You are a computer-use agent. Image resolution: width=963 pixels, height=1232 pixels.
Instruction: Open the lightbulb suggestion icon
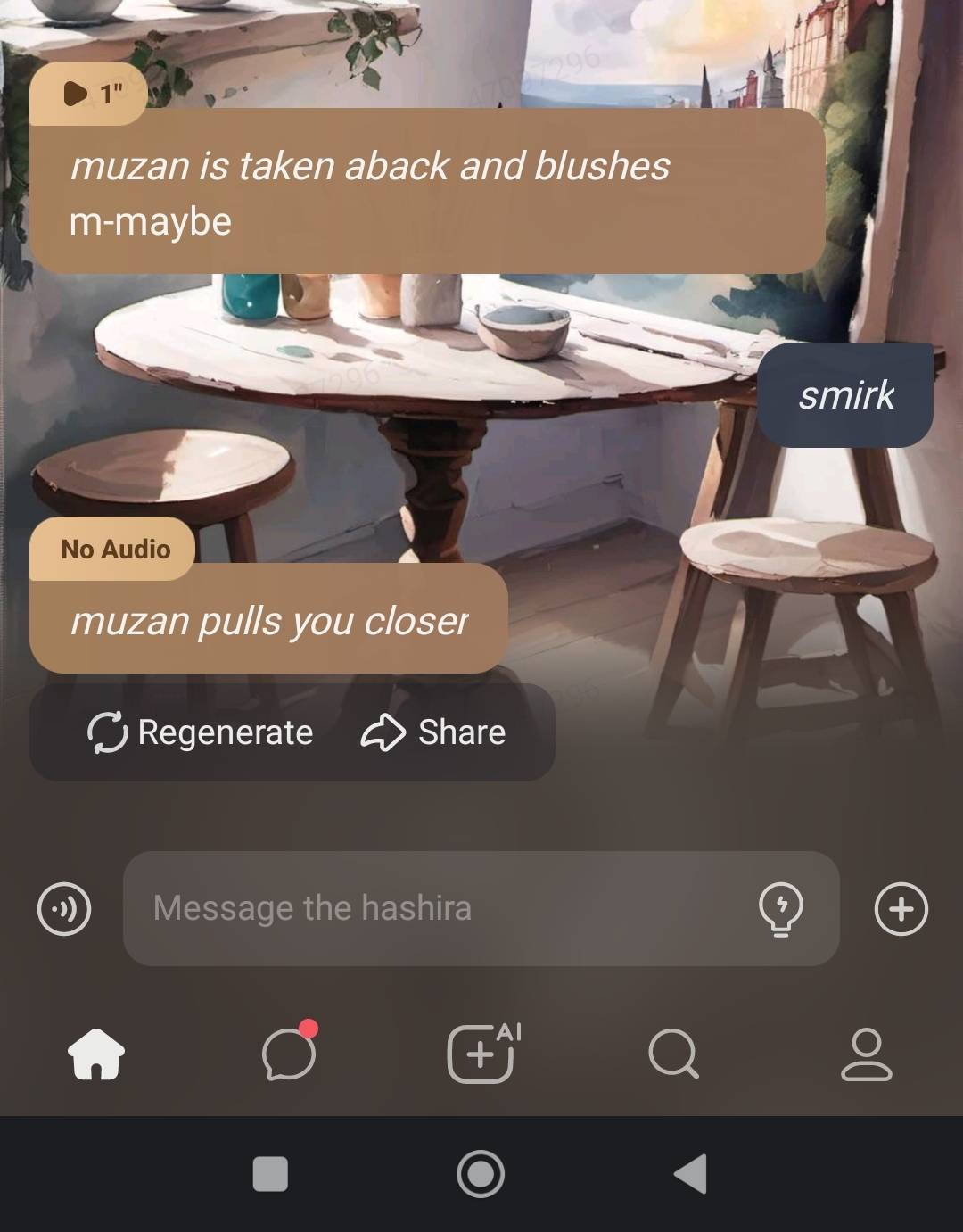pos(780,909)
